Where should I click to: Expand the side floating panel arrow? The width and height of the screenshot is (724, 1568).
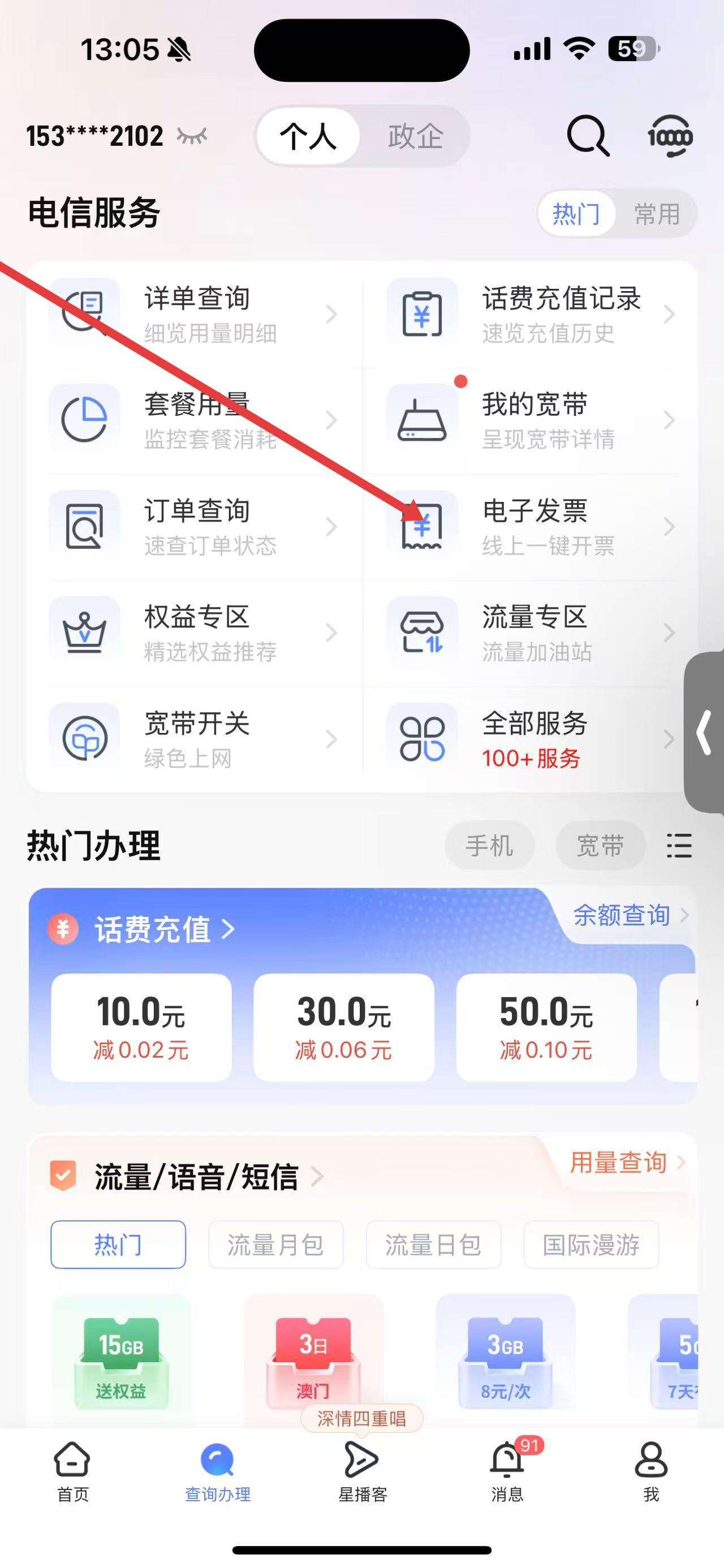coord(705,732)
